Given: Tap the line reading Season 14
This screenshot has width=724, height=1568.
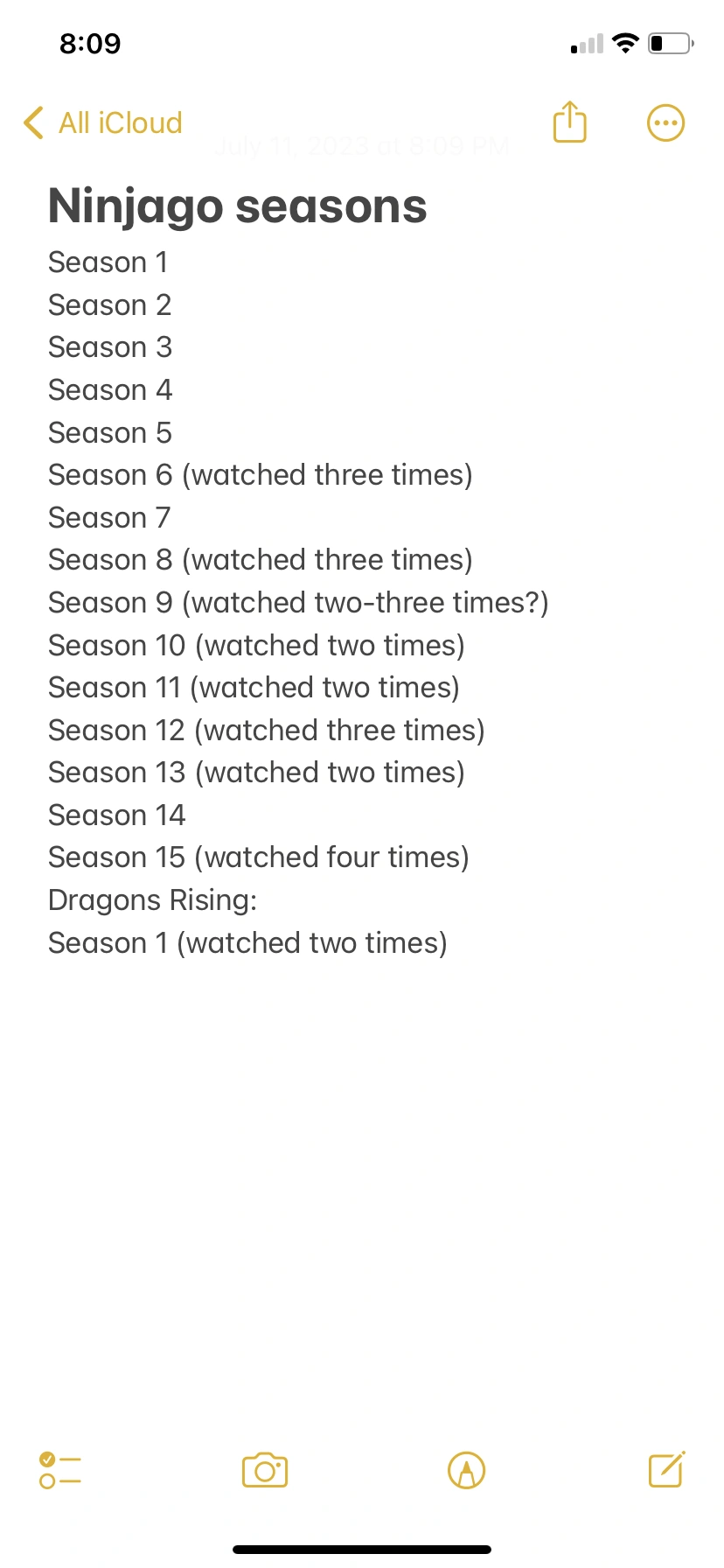Looking at the screenshot, I should pyautogui.click(x=116, y=815).
